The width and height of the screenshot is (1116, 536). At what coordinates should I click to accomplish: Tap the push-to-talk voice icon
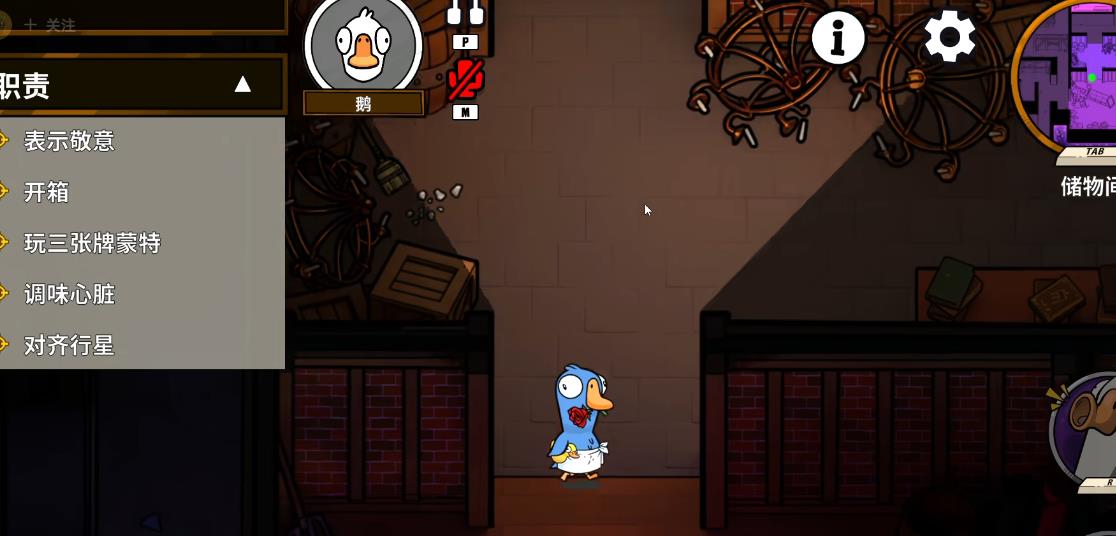pos(465,12)
